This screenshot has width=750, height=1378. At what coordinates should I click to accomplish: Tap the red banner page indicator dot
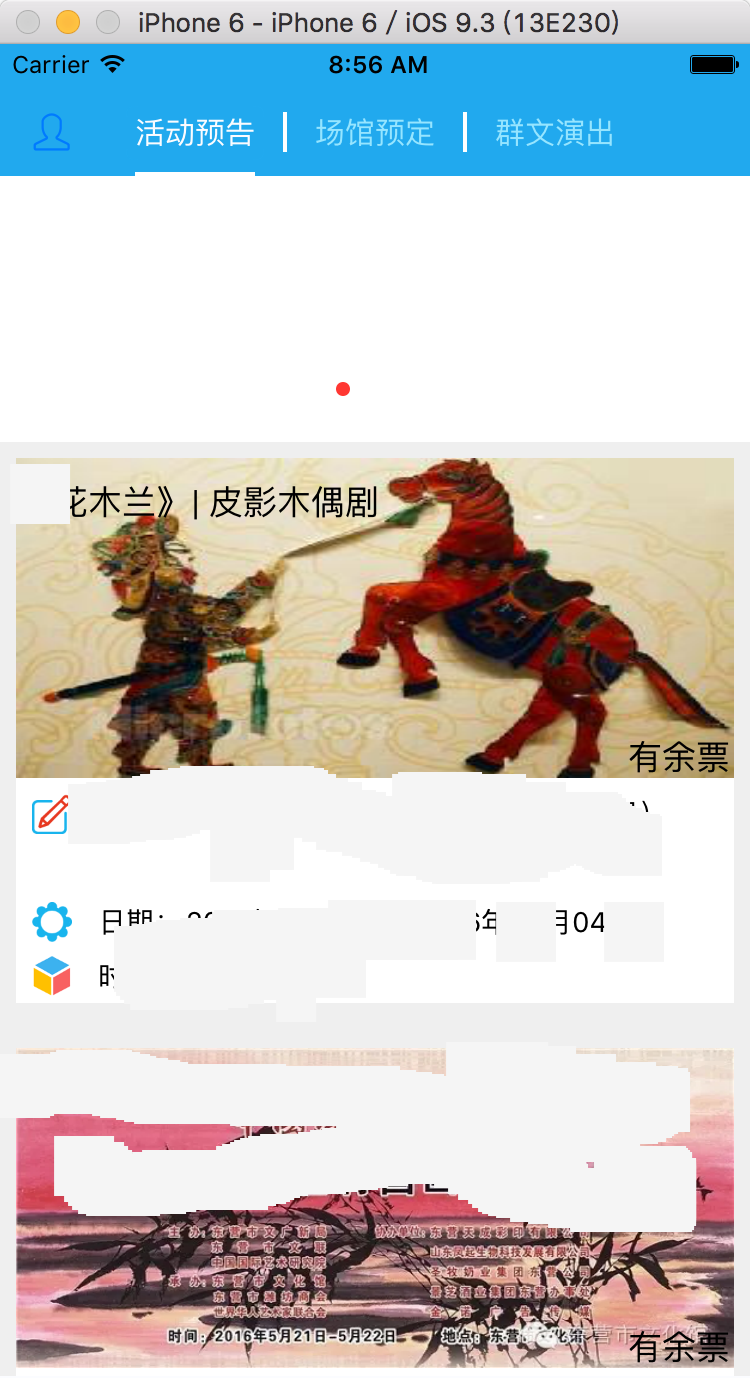coord(343,389)
